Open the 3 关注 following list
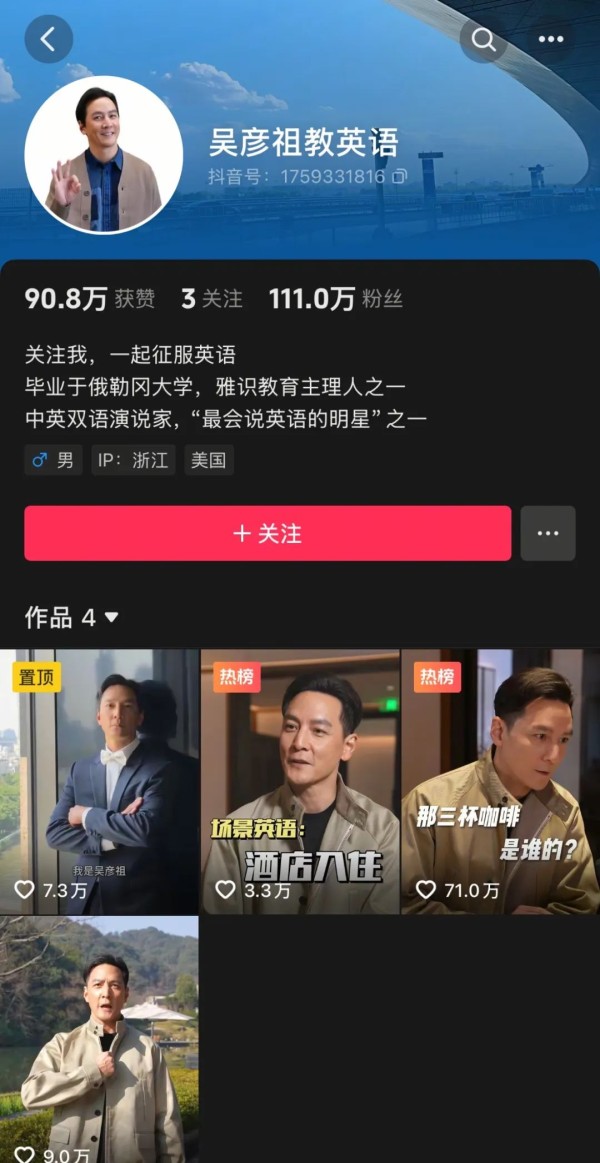 [x=212, y=299]
